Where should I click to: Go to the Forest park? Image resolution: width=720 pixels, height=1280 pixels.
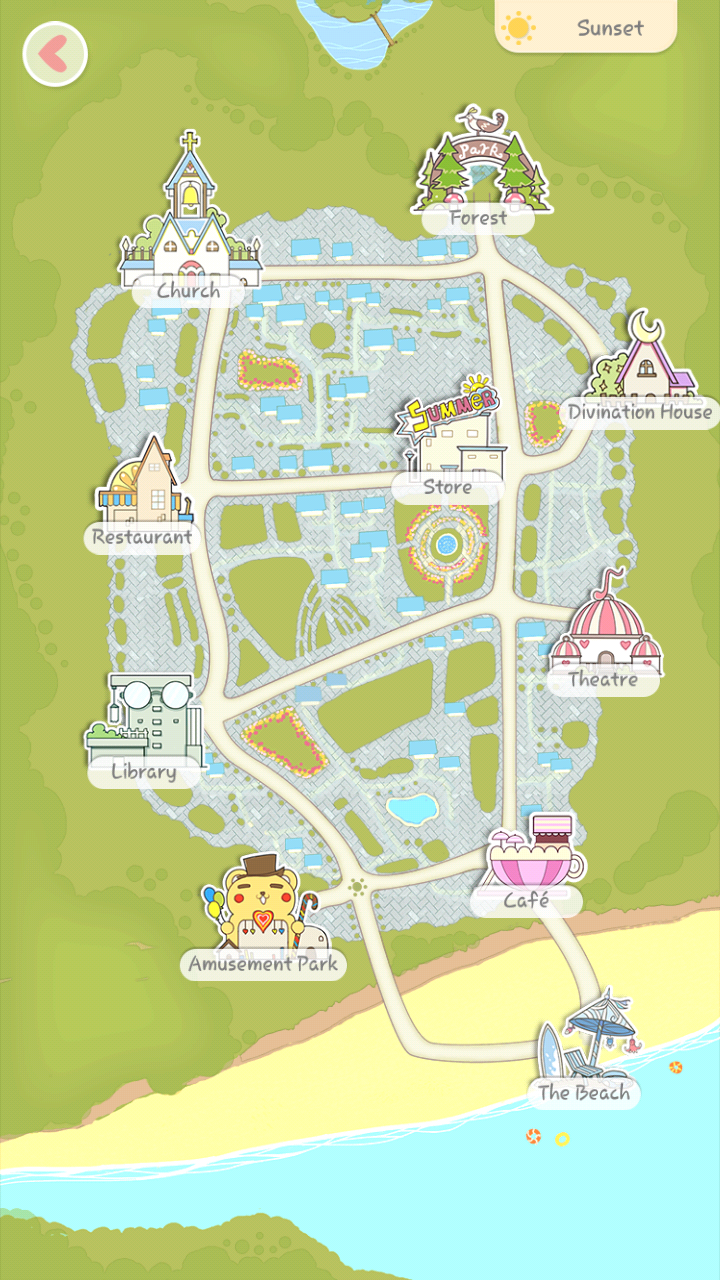[x=480, y=170]
